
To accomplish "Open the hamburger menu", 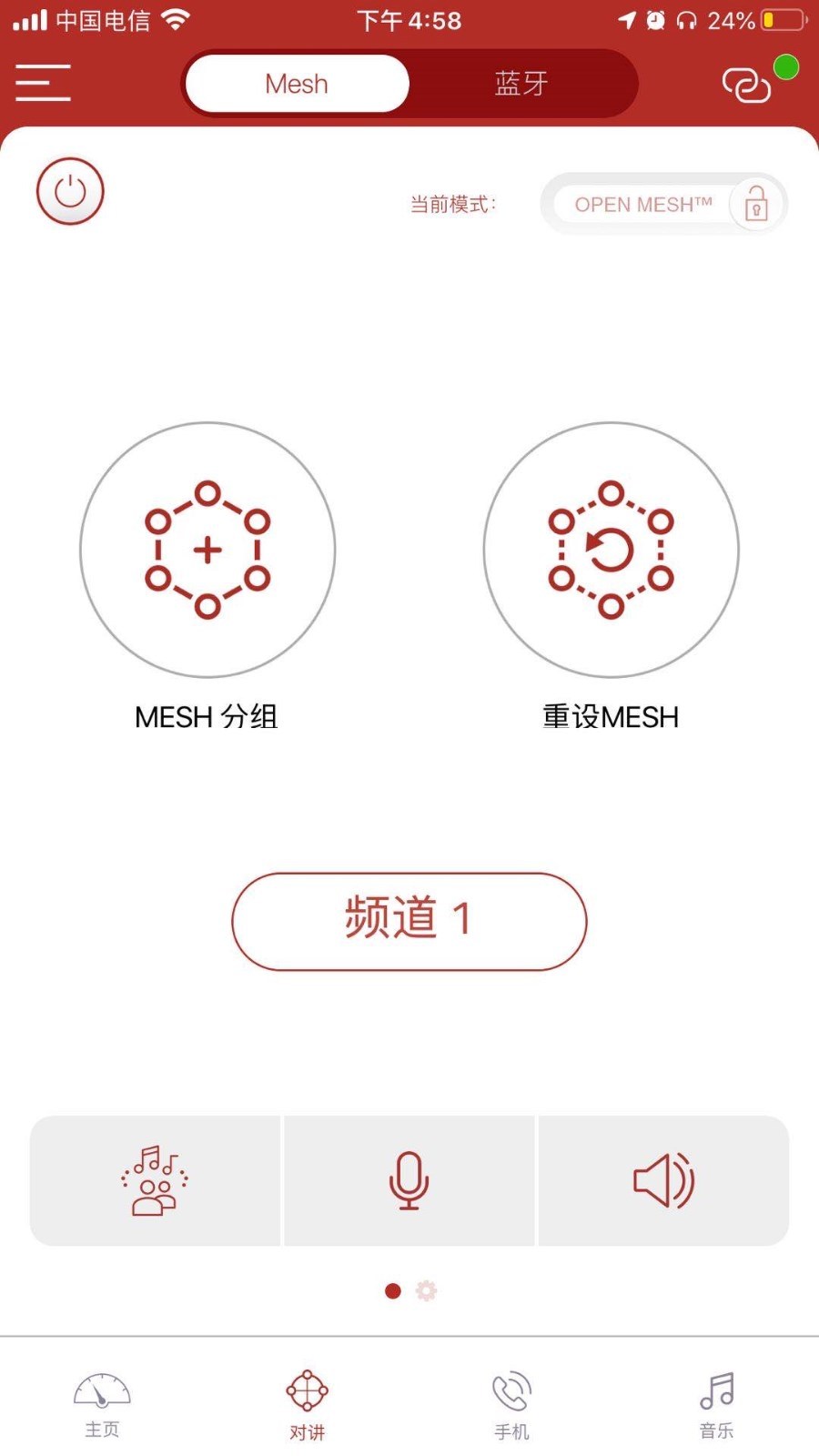I will tap(42, 81).
